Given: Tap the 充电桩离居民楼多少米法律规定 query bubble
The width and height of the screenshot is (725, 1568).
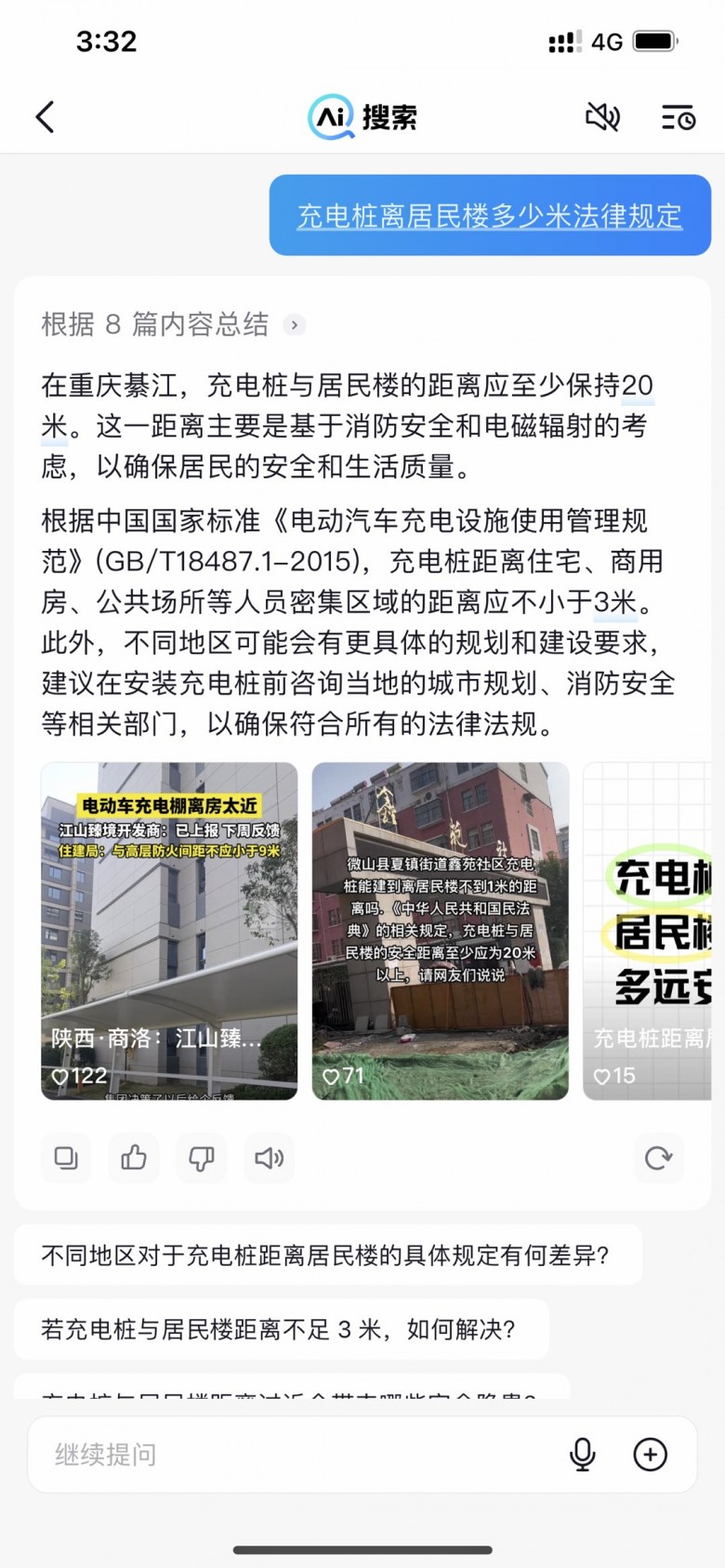Looking at the screenshot, I should (490, 216).
